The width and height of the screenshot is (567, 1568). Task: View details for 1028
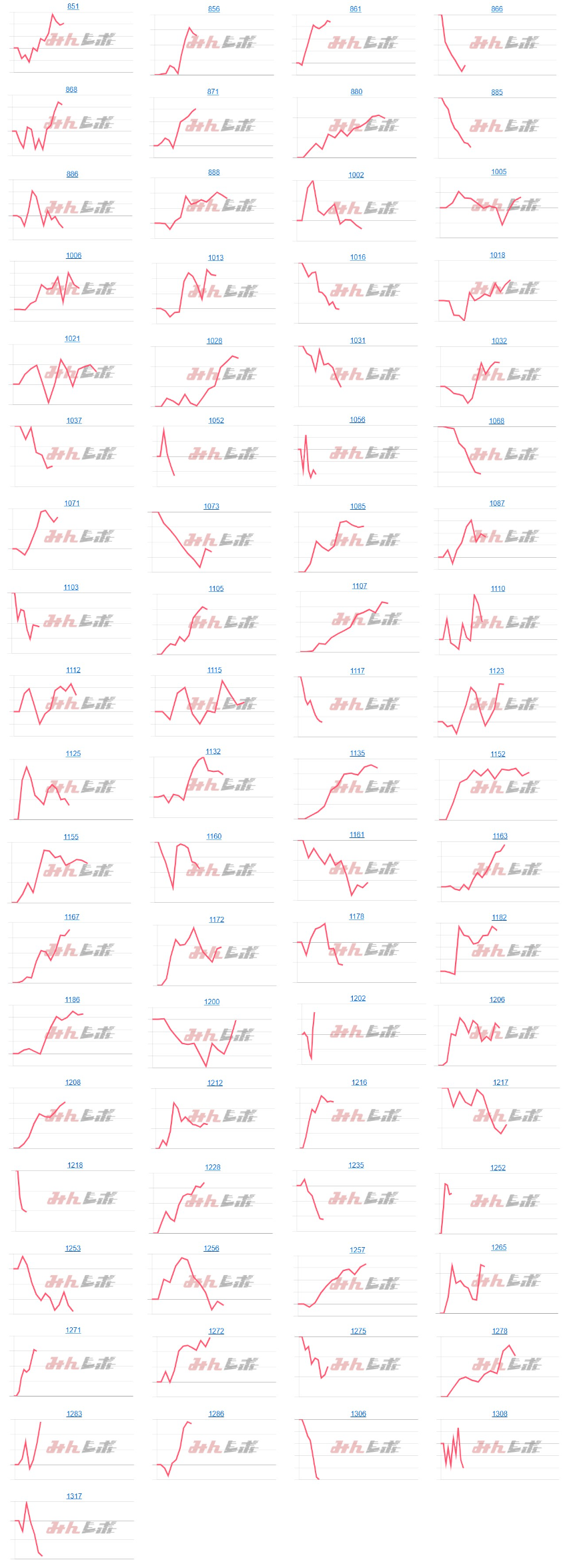214,341
